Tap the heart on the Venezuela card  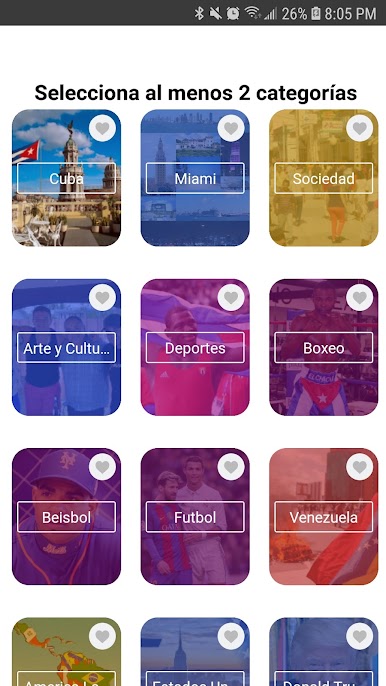point(360,467)
